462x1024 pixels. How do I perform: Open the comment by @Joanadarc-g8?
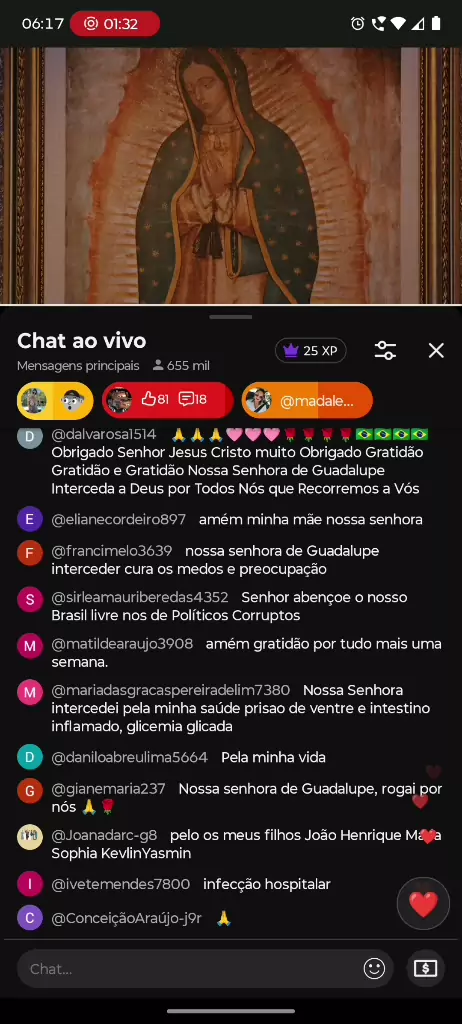pyautogui.click(x=231, y=844)
